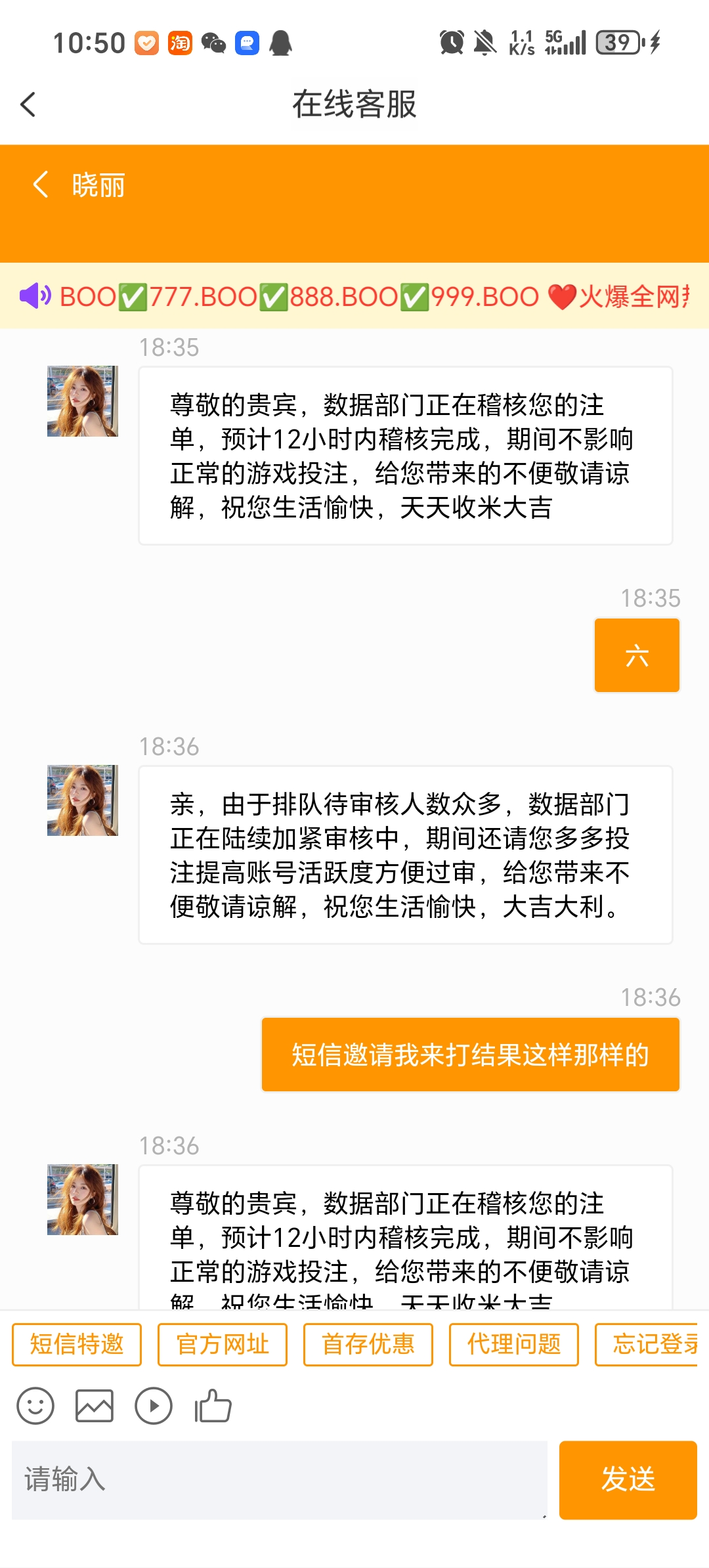Open the emoji picker
This screenshot has height=1568, width=709.
pyautogui.click(x=36, y=1405)
